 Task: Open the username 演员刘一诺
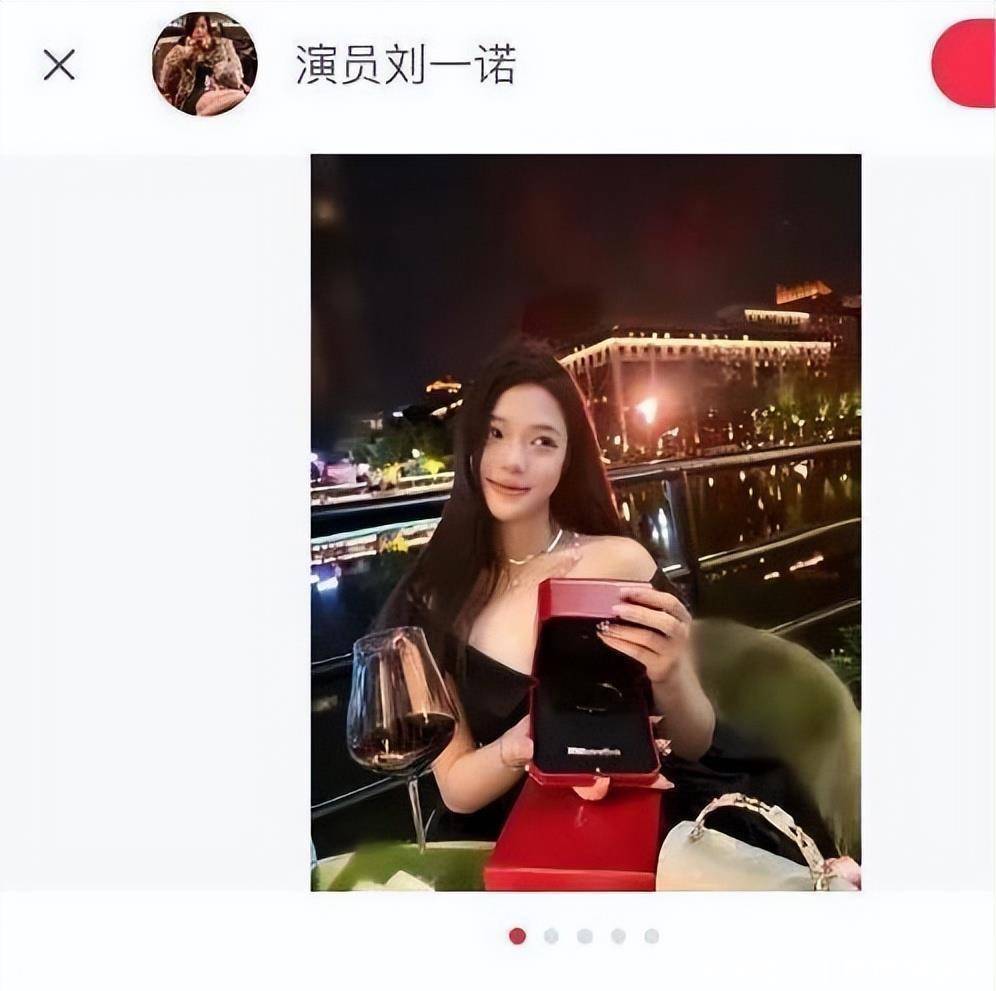[405, 65]
